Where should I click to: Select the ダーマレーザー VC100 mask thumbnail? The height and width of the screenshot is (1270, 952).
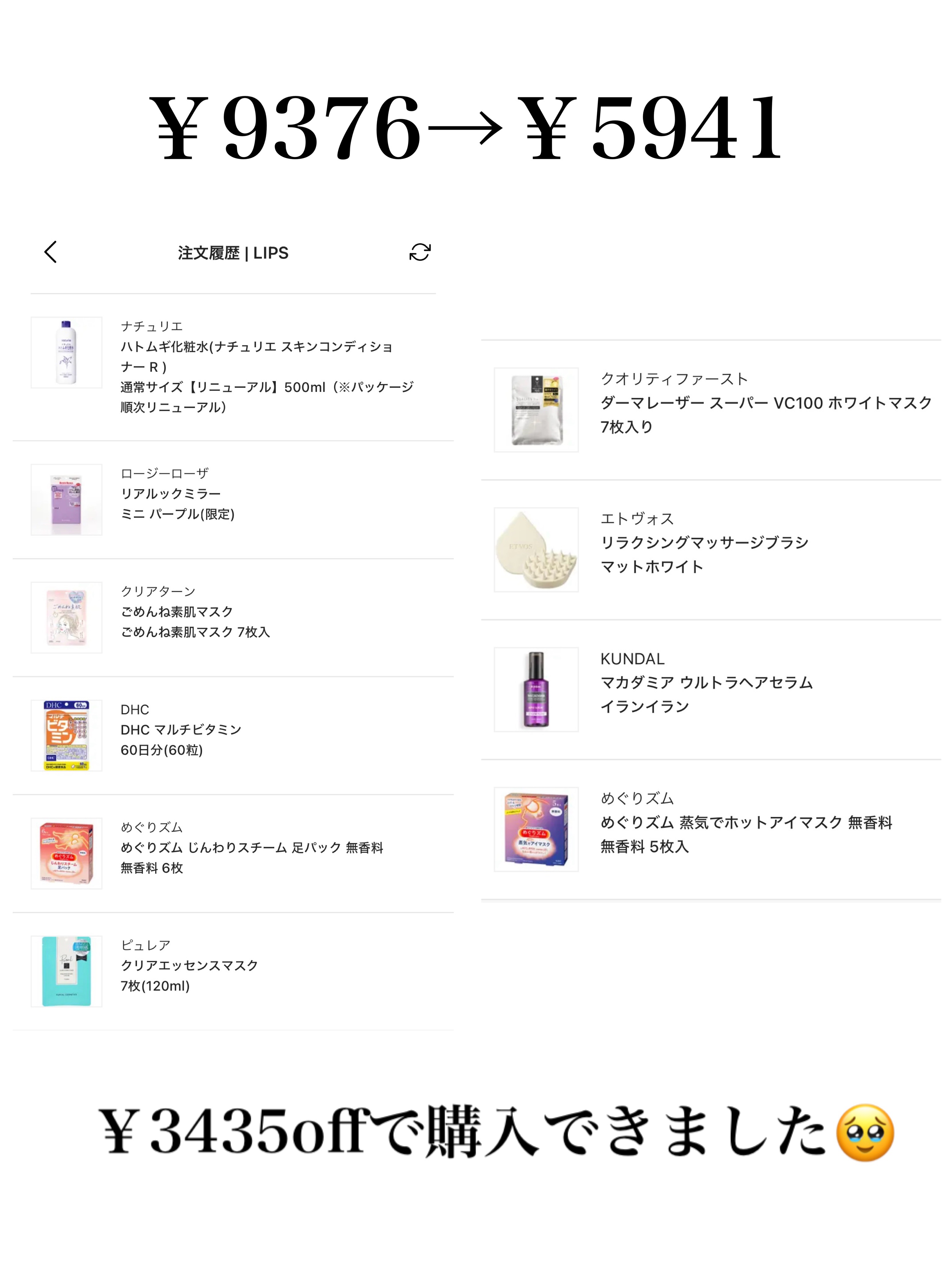[535, 409]
